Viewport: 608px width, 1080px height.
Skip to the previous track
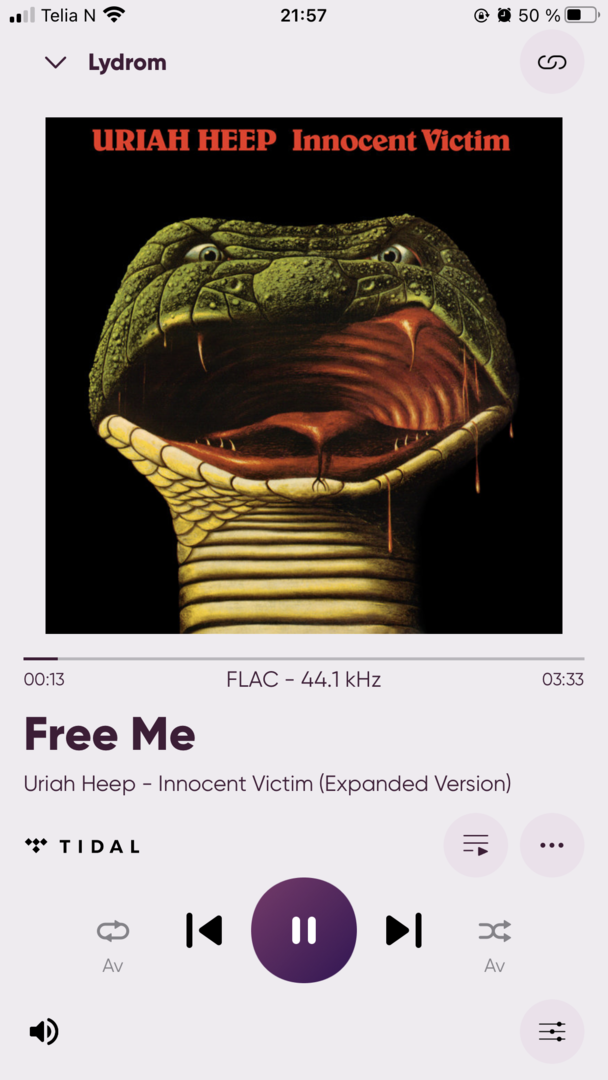click(205, 931)
